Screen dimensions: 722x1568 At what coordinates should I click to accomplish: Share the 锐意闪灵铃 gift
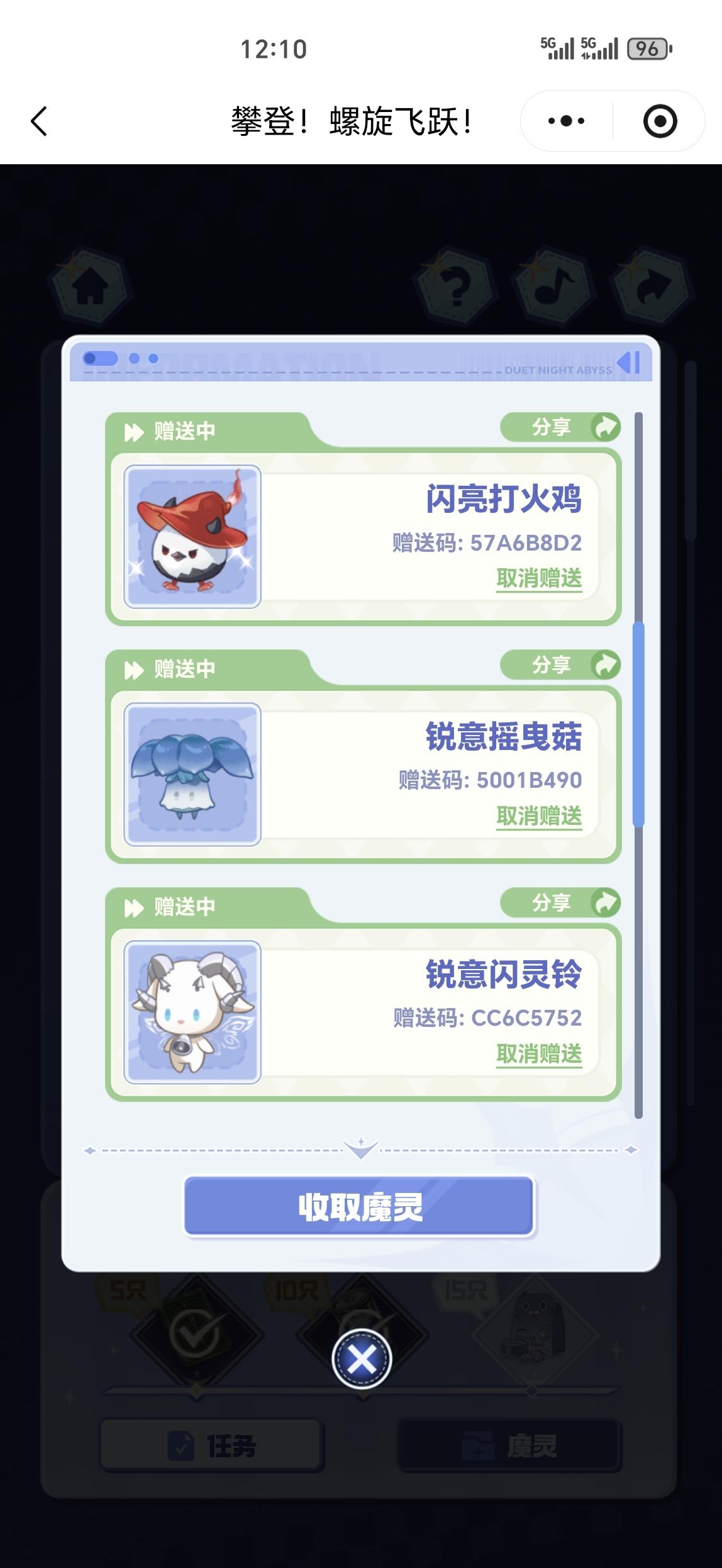pos(560,903)
